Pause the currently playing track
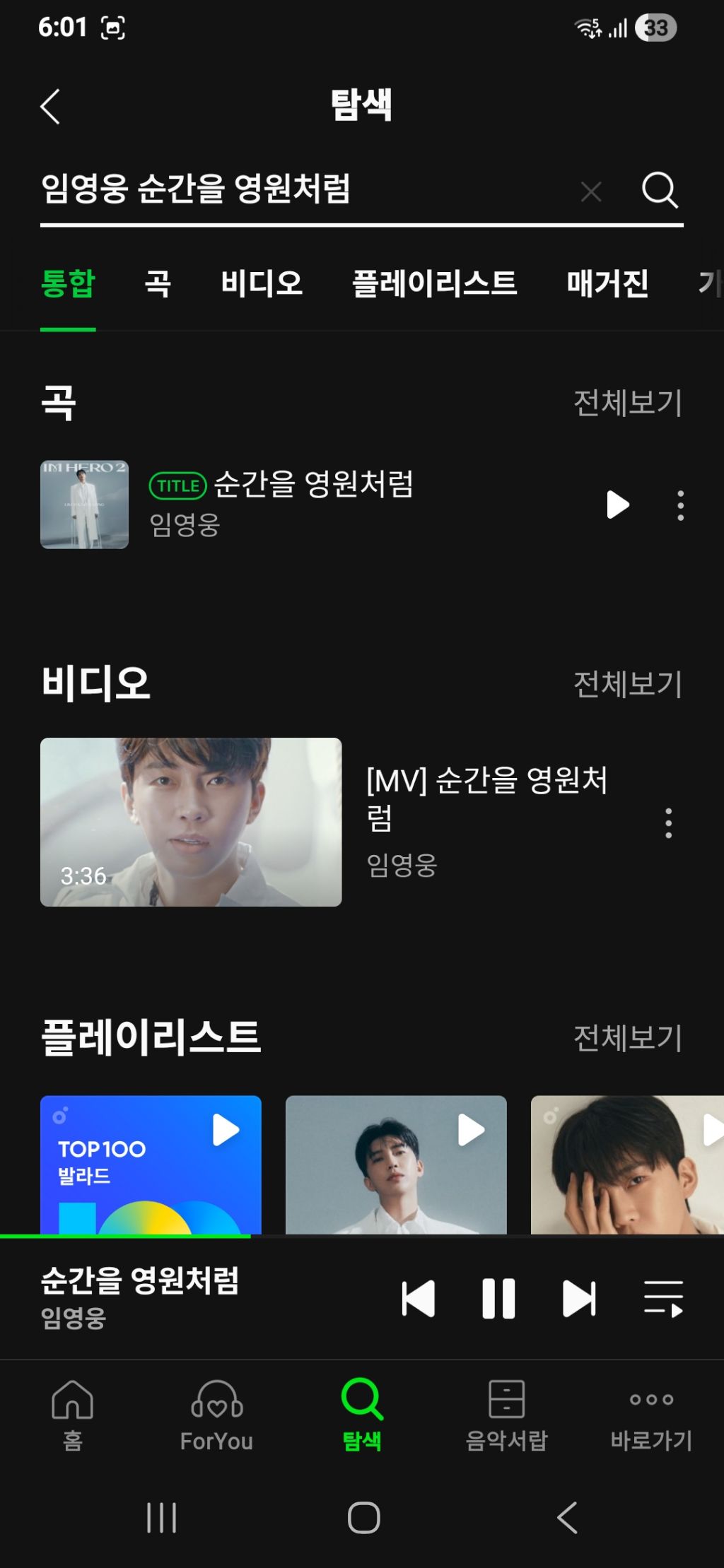 coord(498,1298)
